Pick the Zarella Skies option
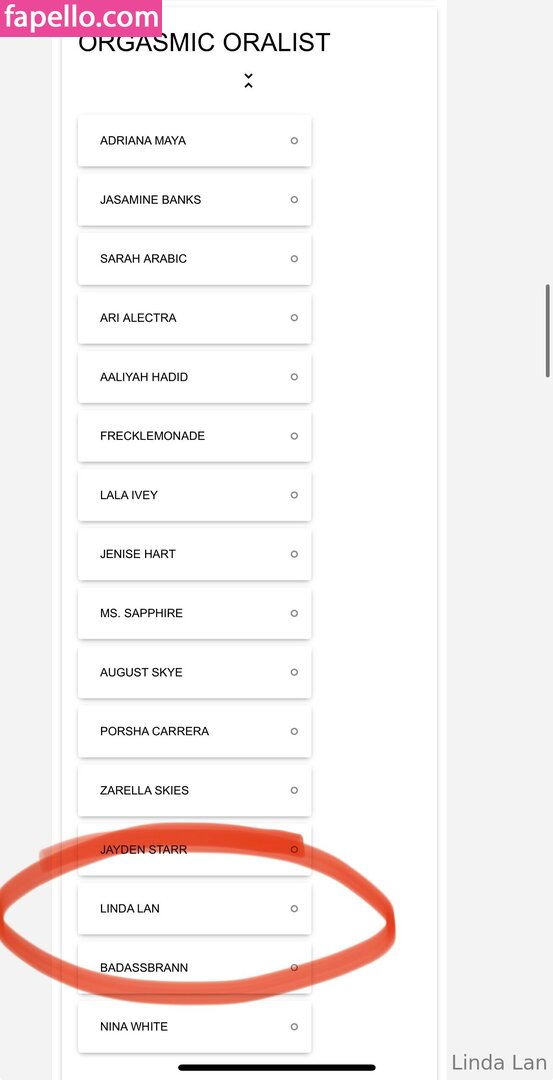 click(x=195, y=791)
